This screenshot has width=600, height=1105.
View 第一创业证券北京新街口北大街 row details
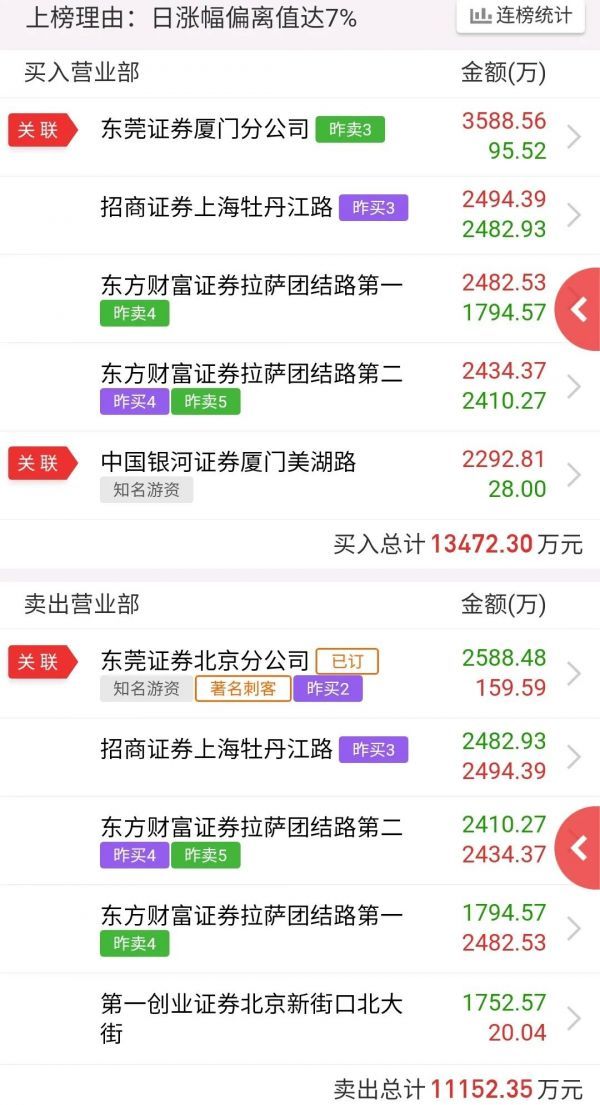click(300, 1018)
